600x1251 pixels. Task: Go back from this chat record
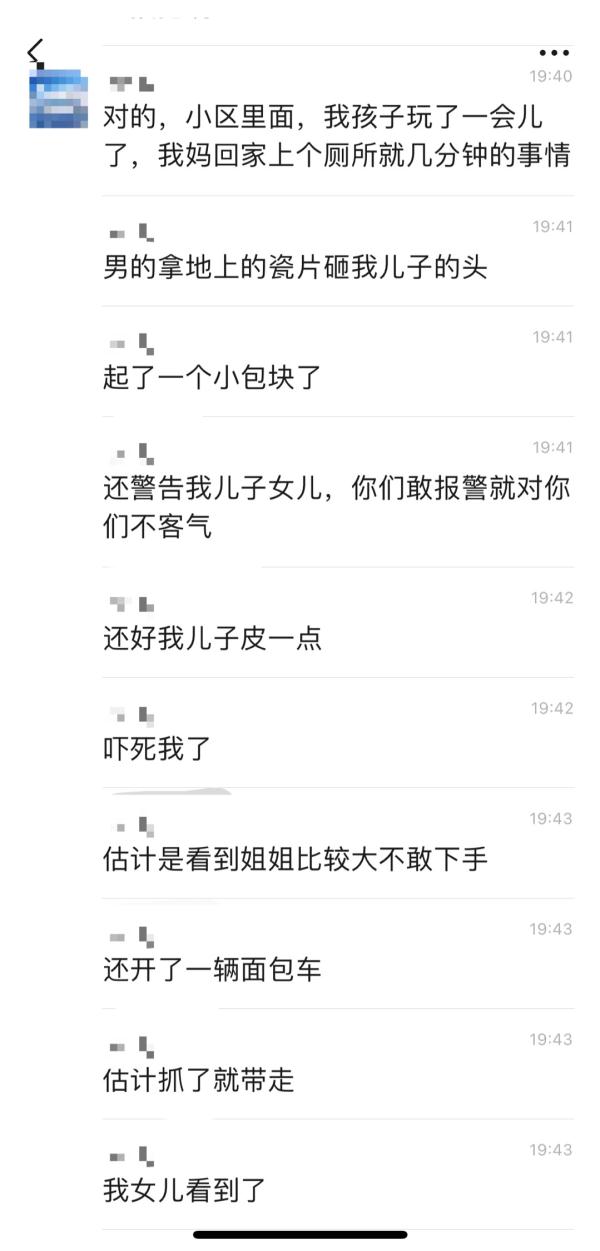pyautogui.click(x=36, y=51)
